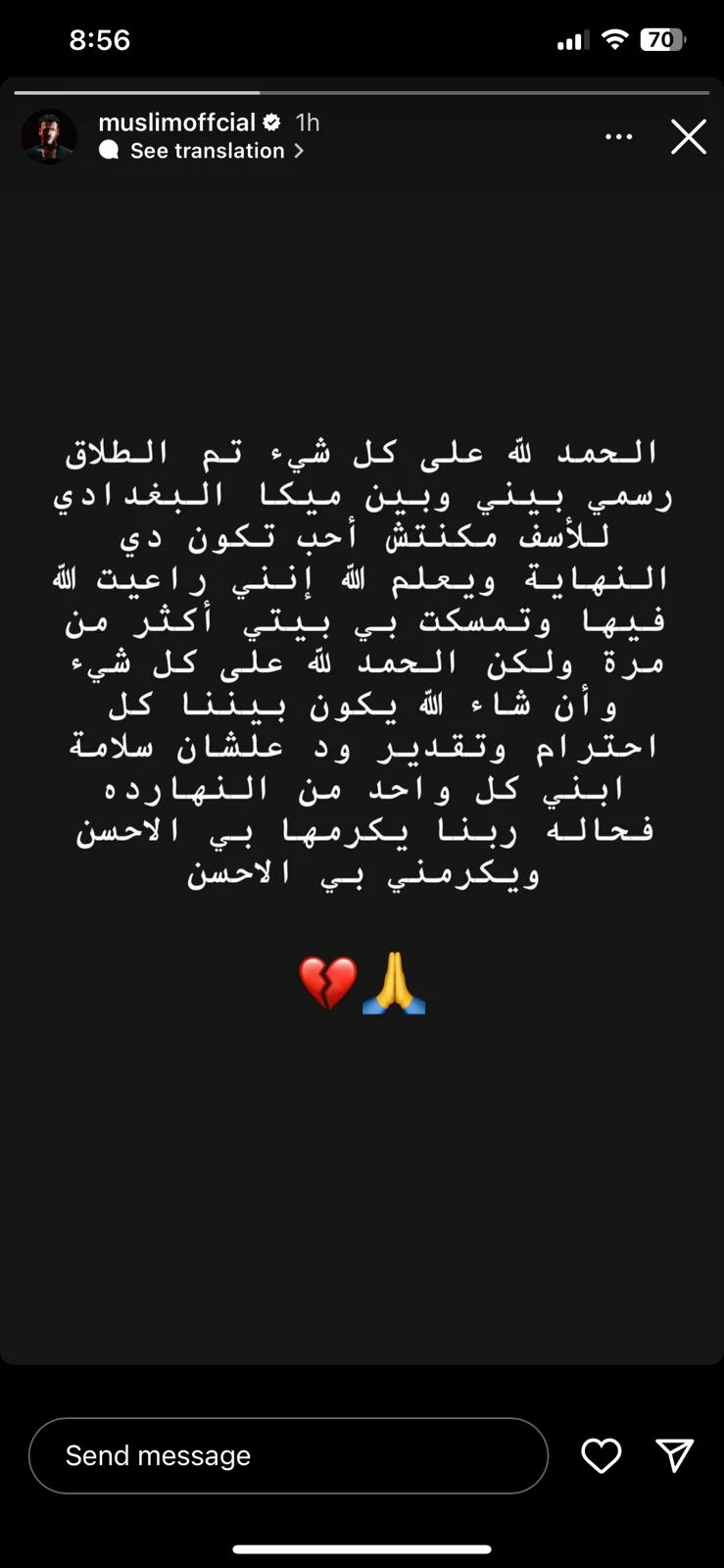Share the story via paper plane icon
Image resolution: width=724 pixels, height=1568 pixels.
coord(675,1455)
